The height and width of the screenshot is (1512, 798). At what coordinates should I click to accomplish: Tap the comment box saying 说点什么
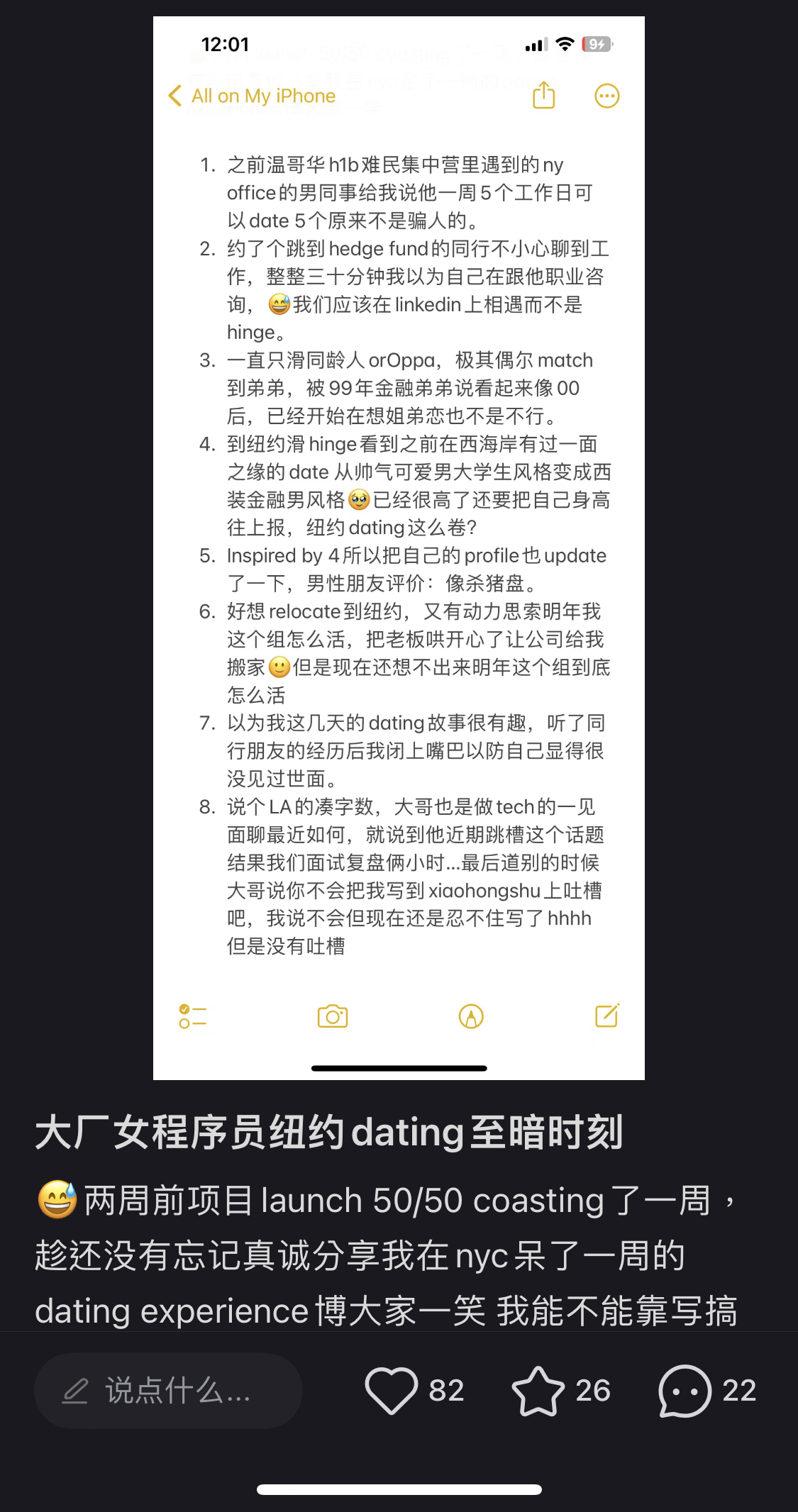point(169,1391)
